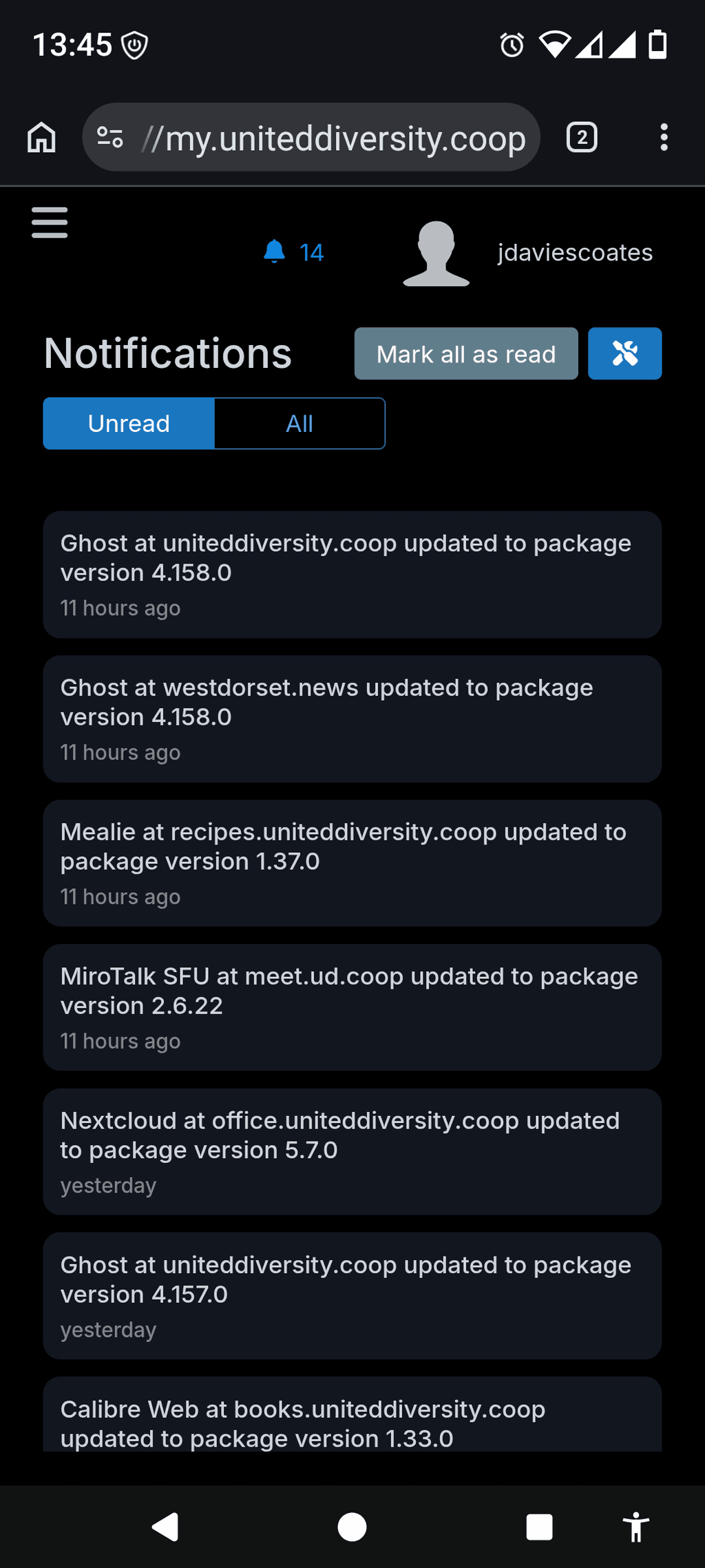This screenshot has width=705, height=1568.
Task: Switch to the Unread tab
Action: [x=129, y=424]
